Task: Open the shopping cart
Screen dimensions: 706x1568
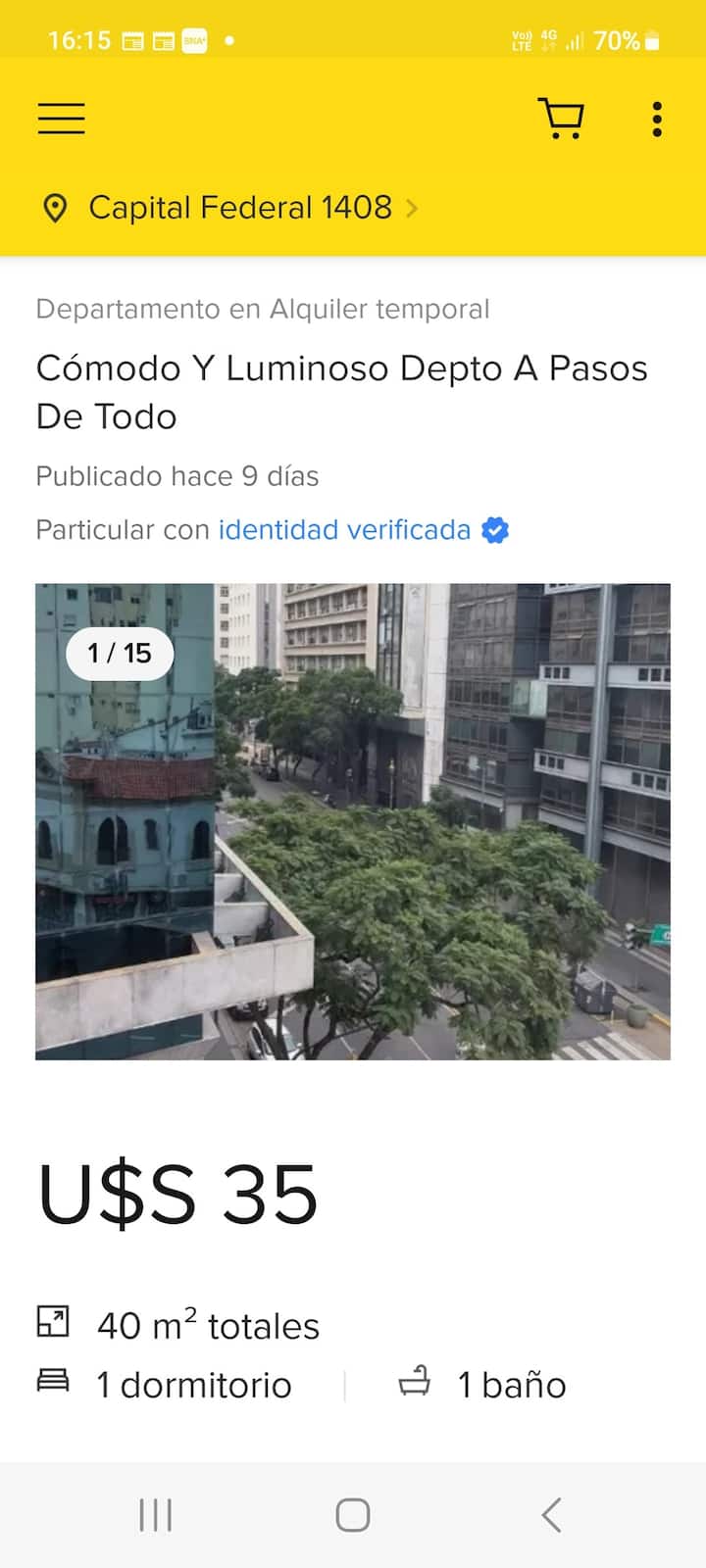Action: pos(562,118)
